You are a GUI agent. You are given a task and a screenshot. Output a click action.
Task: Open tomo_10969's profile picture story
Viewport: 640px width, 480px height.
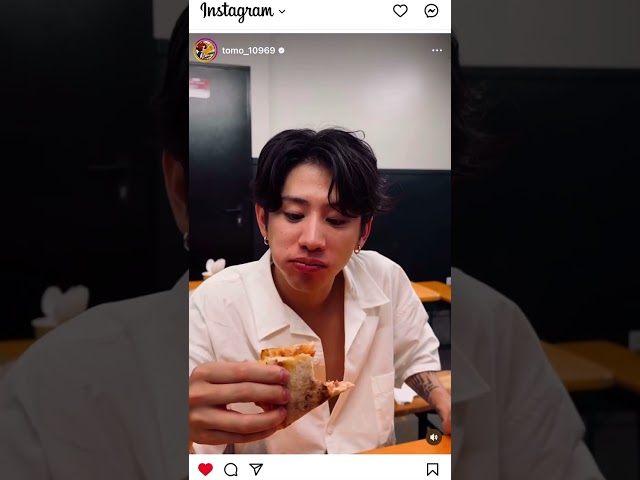(205, 50)
